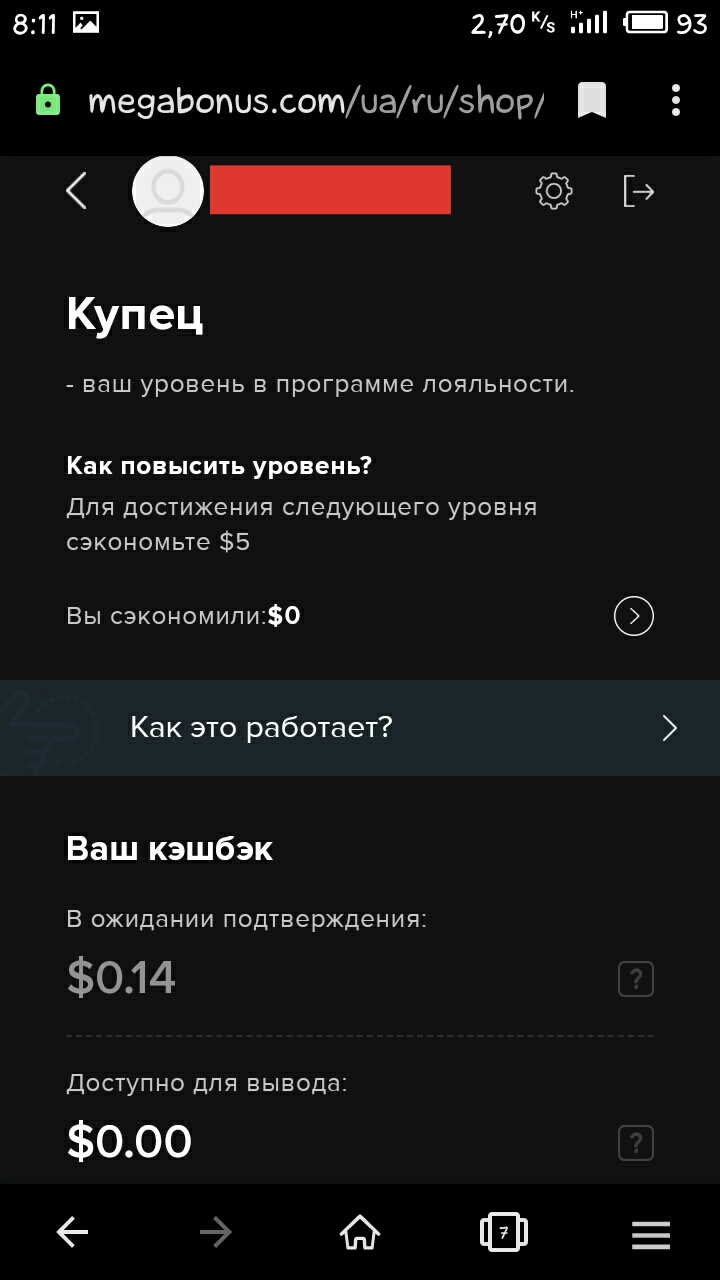720x1280 pixels.
Task: Tap the browser address bar URL
Action: pyautogui.click(x=315, y=101)
